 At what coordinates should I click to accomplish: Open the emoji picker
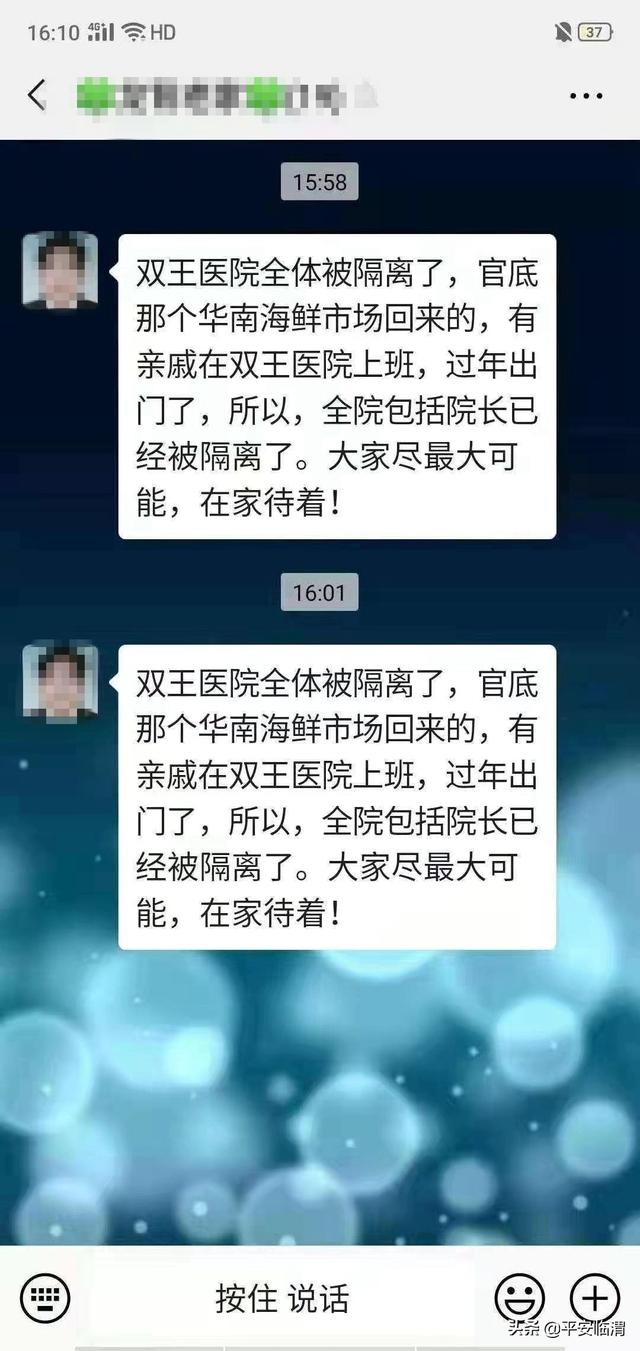coord(520,1298)
